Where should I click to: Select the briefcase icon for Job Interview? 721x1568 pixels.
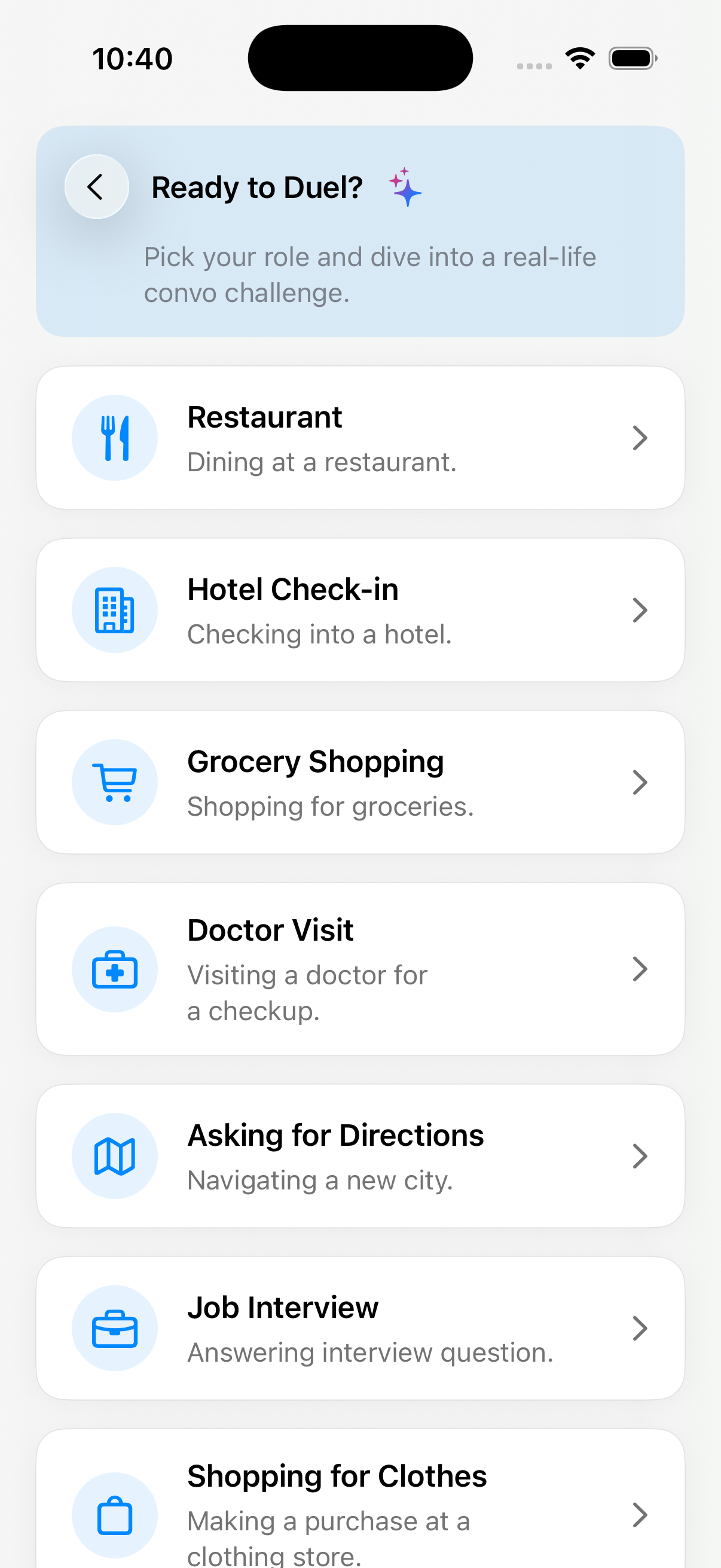click(x=114, y=1328)
